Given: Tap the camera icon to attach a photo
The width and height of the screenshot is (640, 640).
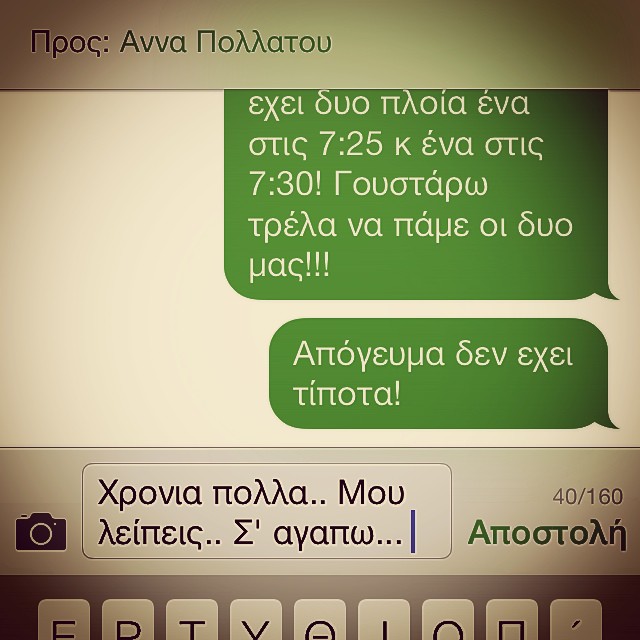Looking at the screenshot, I should [40, 530].
